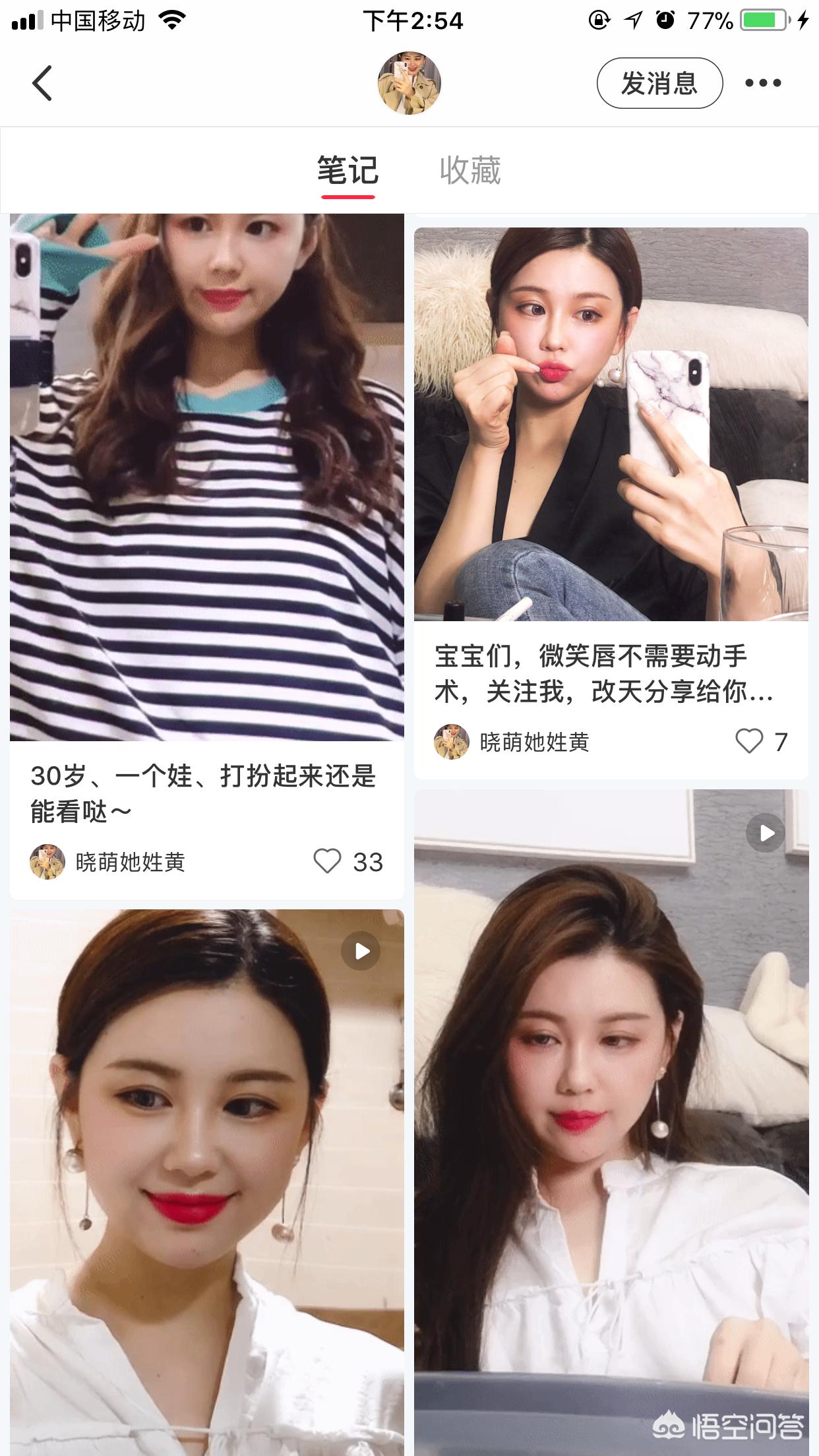The image size is (819, 1456).
Task: Open the profile avatar in the header
Action: [x=409, y=83]
